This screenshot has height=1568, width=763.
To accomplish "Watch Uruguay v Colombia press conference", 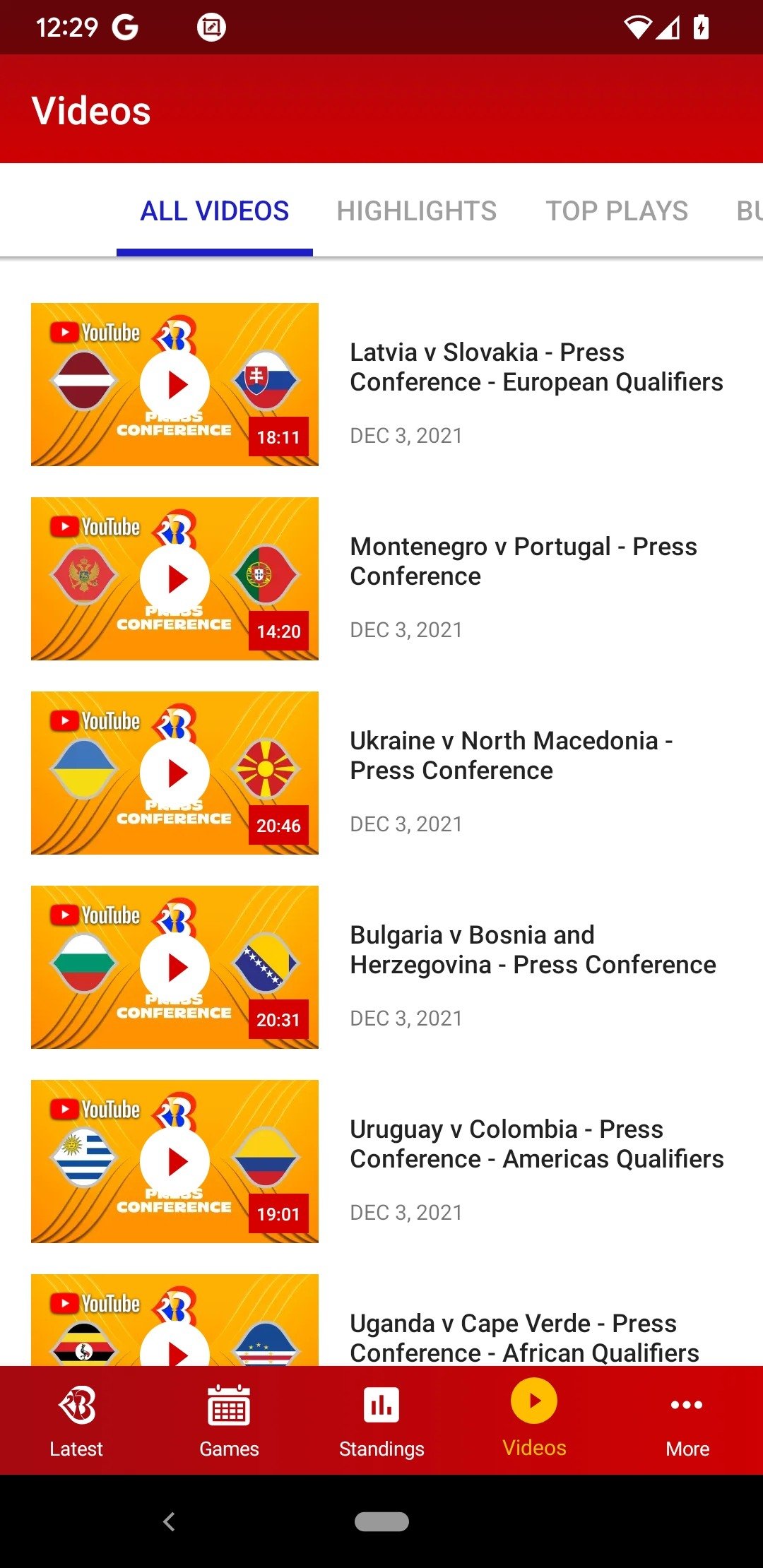I will point(175,1161).
